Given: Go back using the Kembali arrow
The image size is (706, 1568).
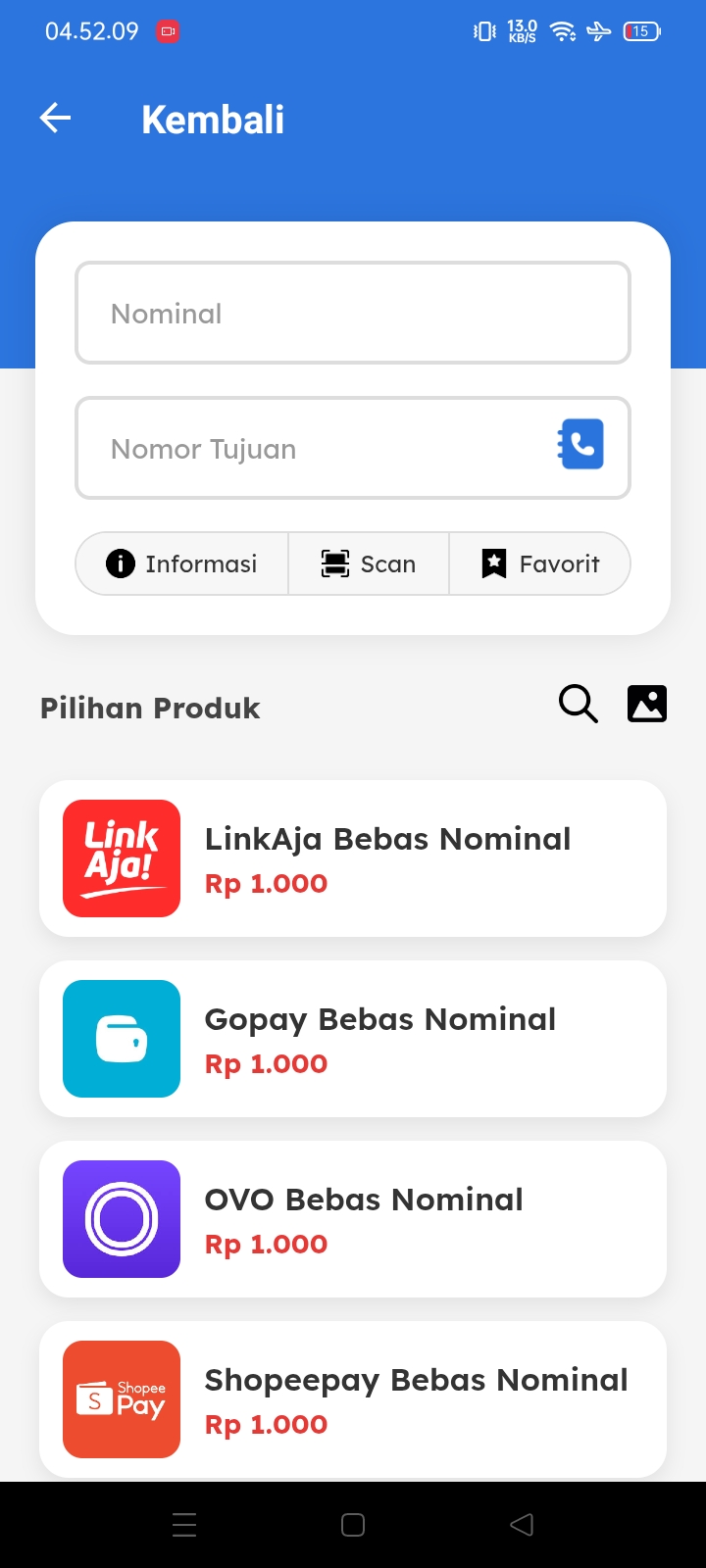Looking at the screenshot, I should (x=56, y=119).
